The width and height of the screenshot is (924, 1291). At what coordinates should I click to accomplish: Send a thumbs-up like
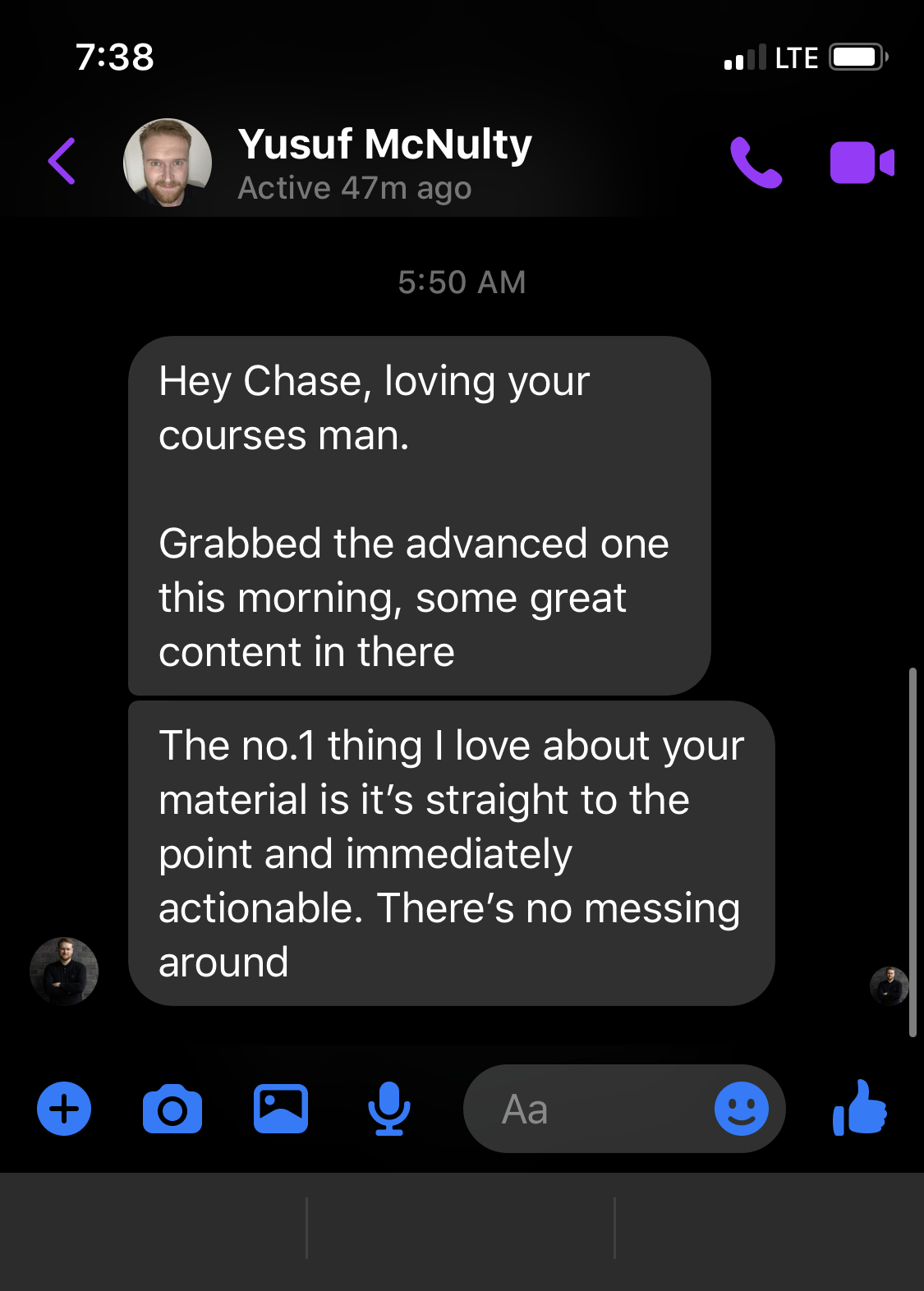click(860, 1109)
